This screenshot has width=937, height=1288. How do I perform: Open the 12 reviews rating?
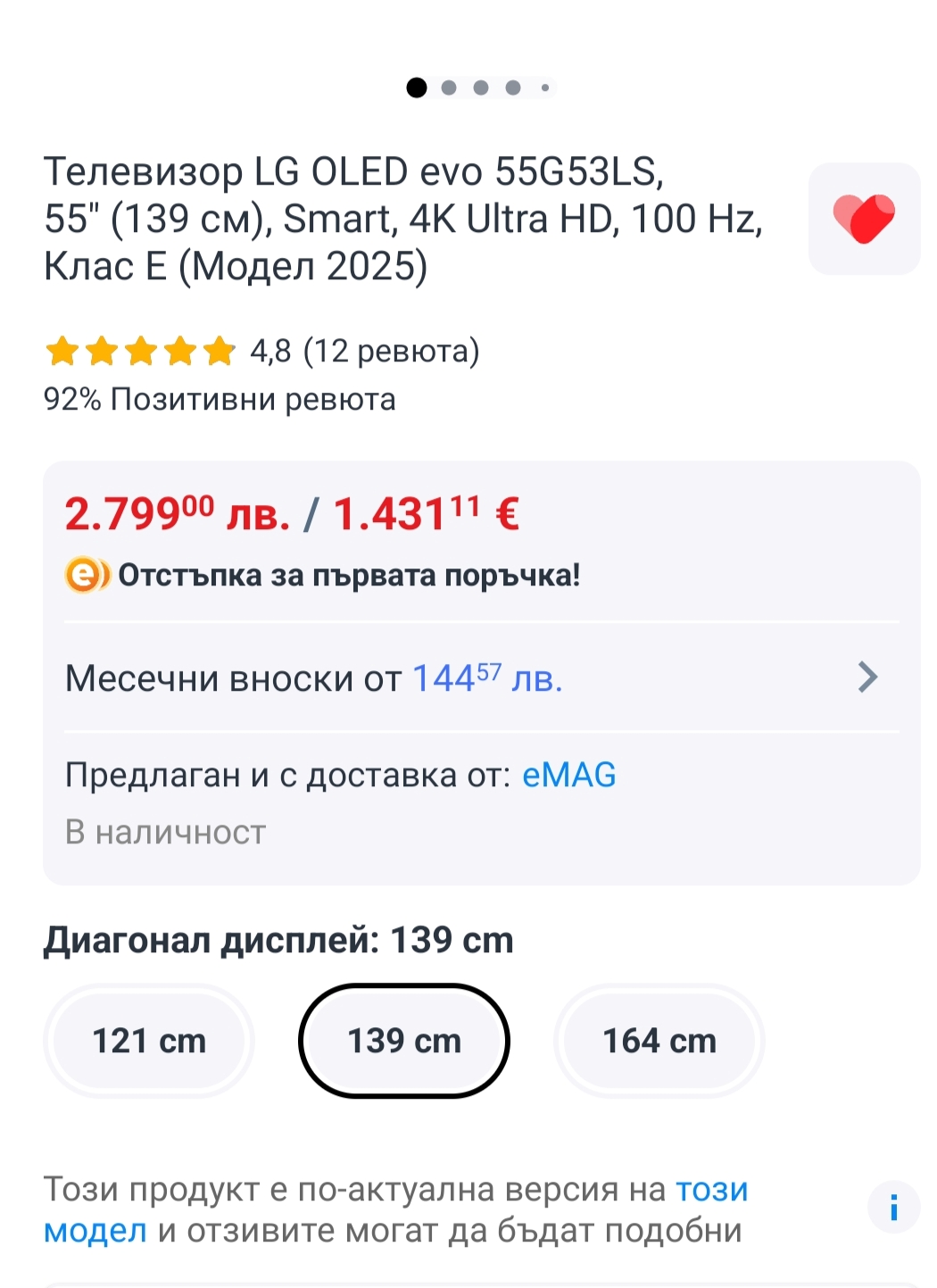(x=262, y=351)
